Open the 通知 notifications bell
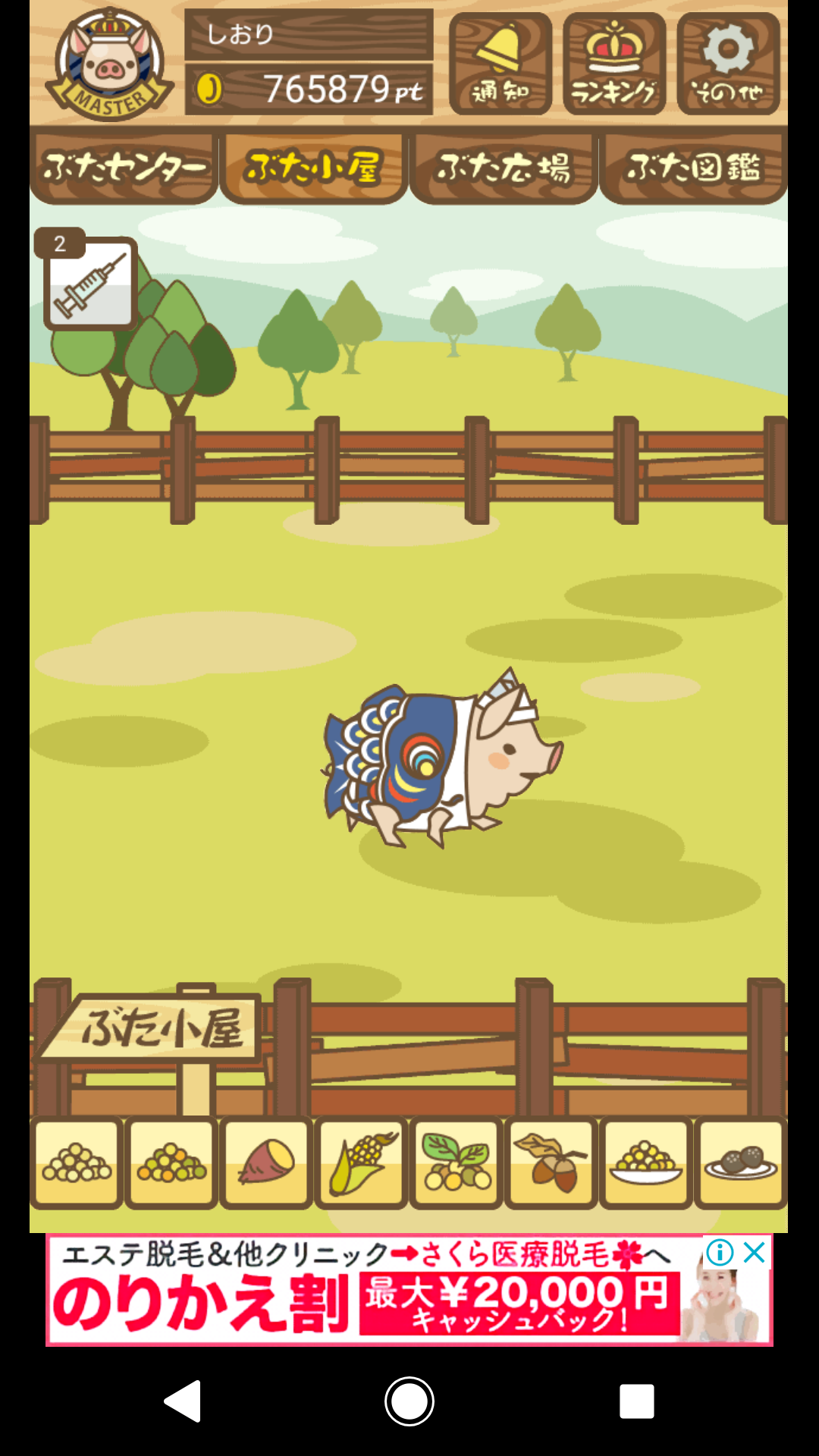Viewport: 819px width, 1456px height. [x=500, y=64]
